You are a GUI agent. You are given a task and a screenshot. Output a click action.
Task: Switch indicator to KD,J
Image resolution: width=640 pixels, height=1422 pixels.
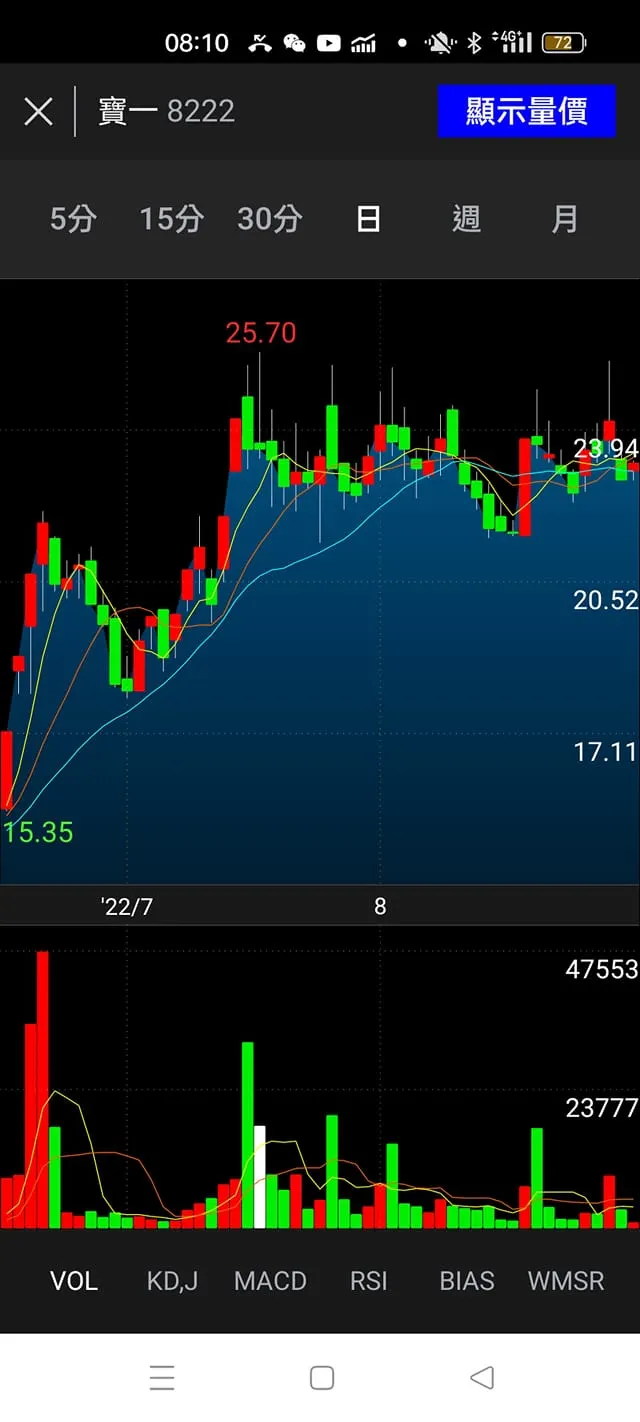(x=172, y=1281)
